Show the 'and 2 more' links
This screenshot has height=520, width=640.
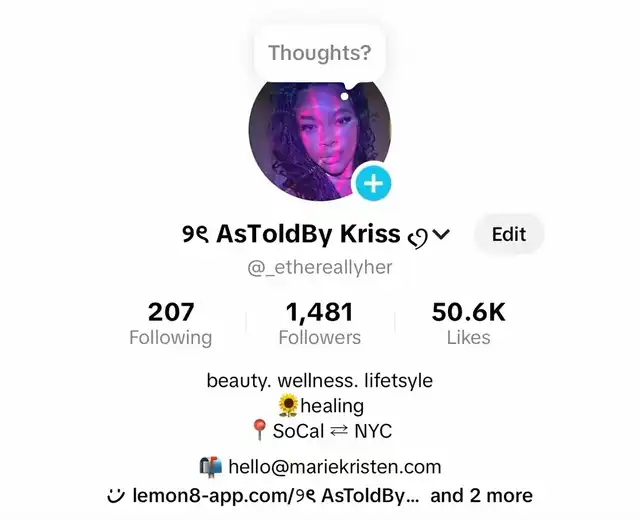[x=481, y=496]
